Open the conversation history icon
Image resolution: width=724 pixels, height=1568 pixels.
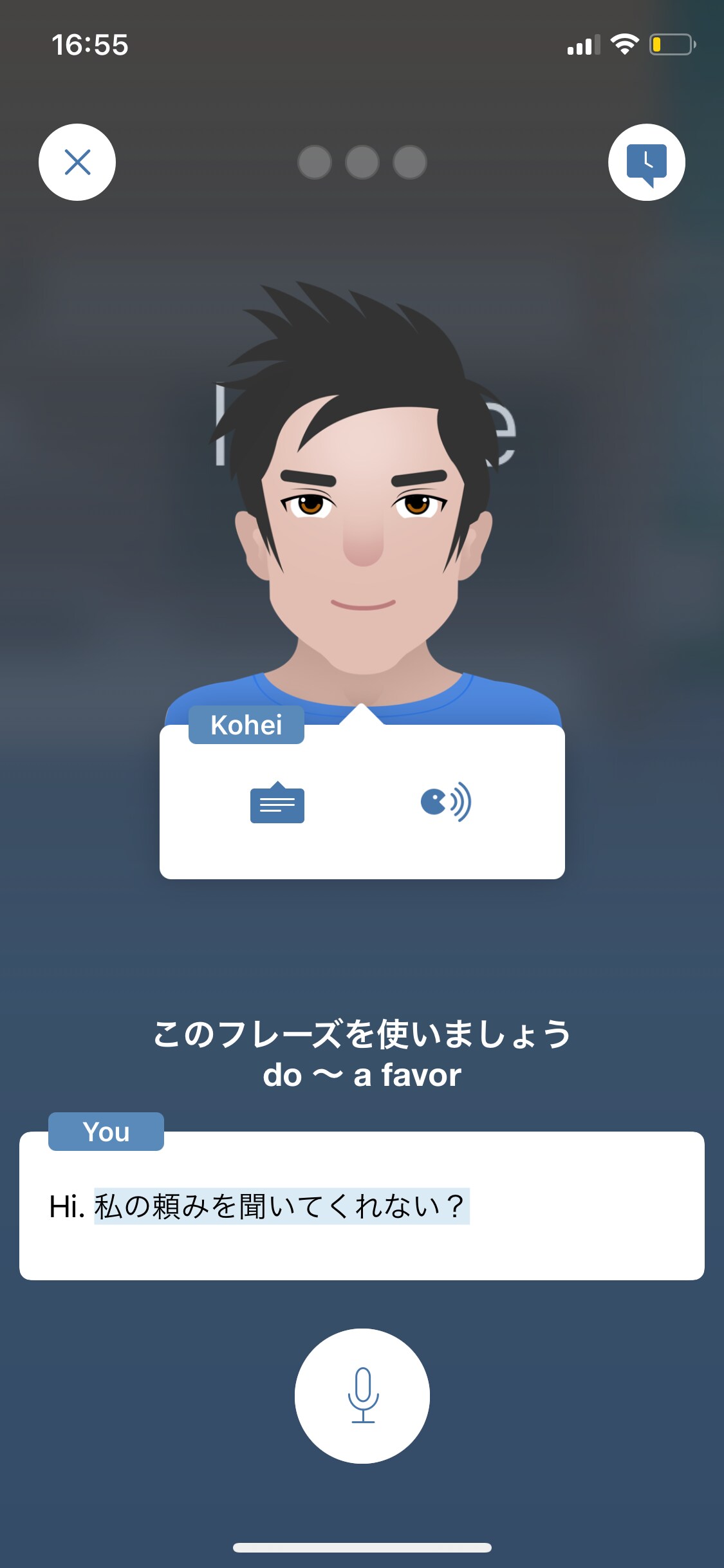tap(646, 162)
